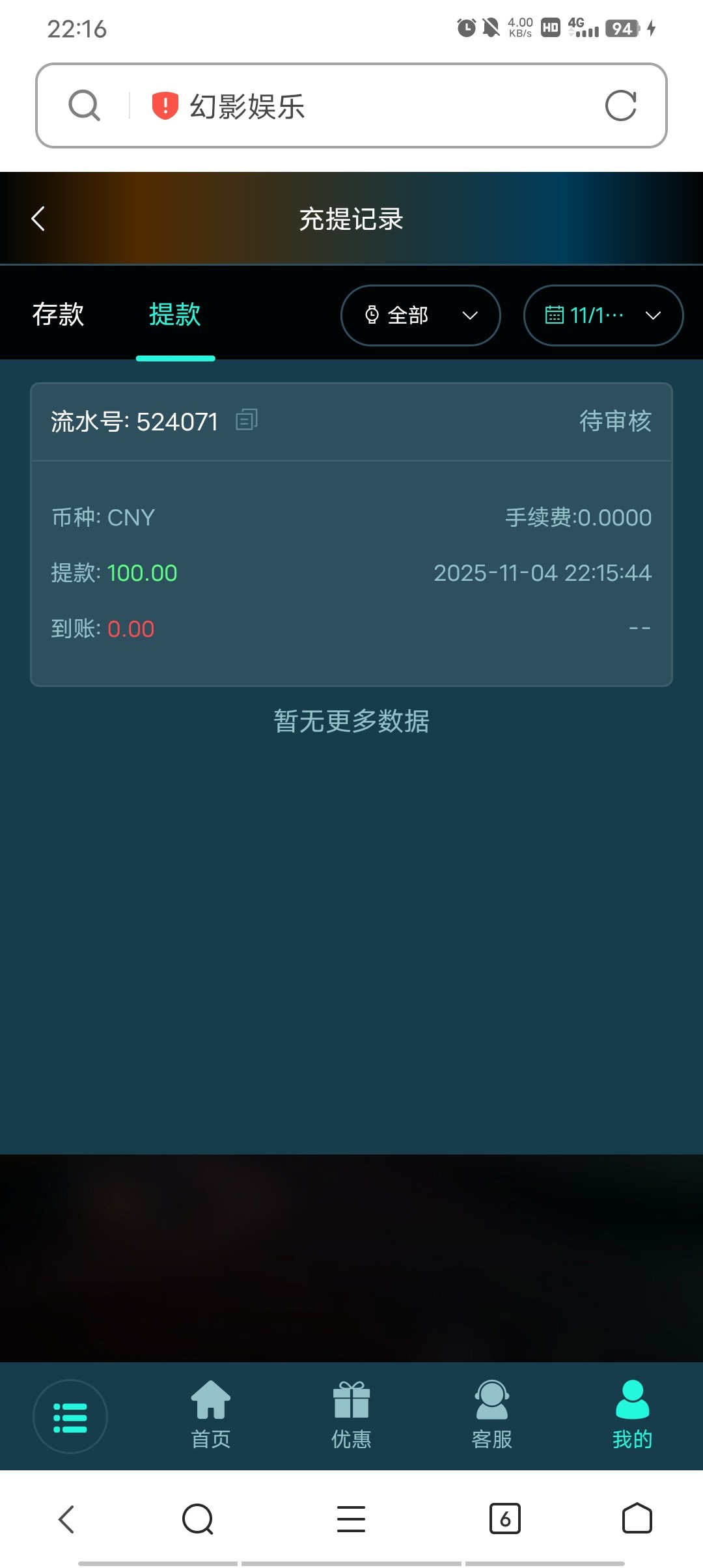This screenshot has height=1568, width=703.
Task: Open the 全部 status filter dropdown
Action: click(420, 315)
